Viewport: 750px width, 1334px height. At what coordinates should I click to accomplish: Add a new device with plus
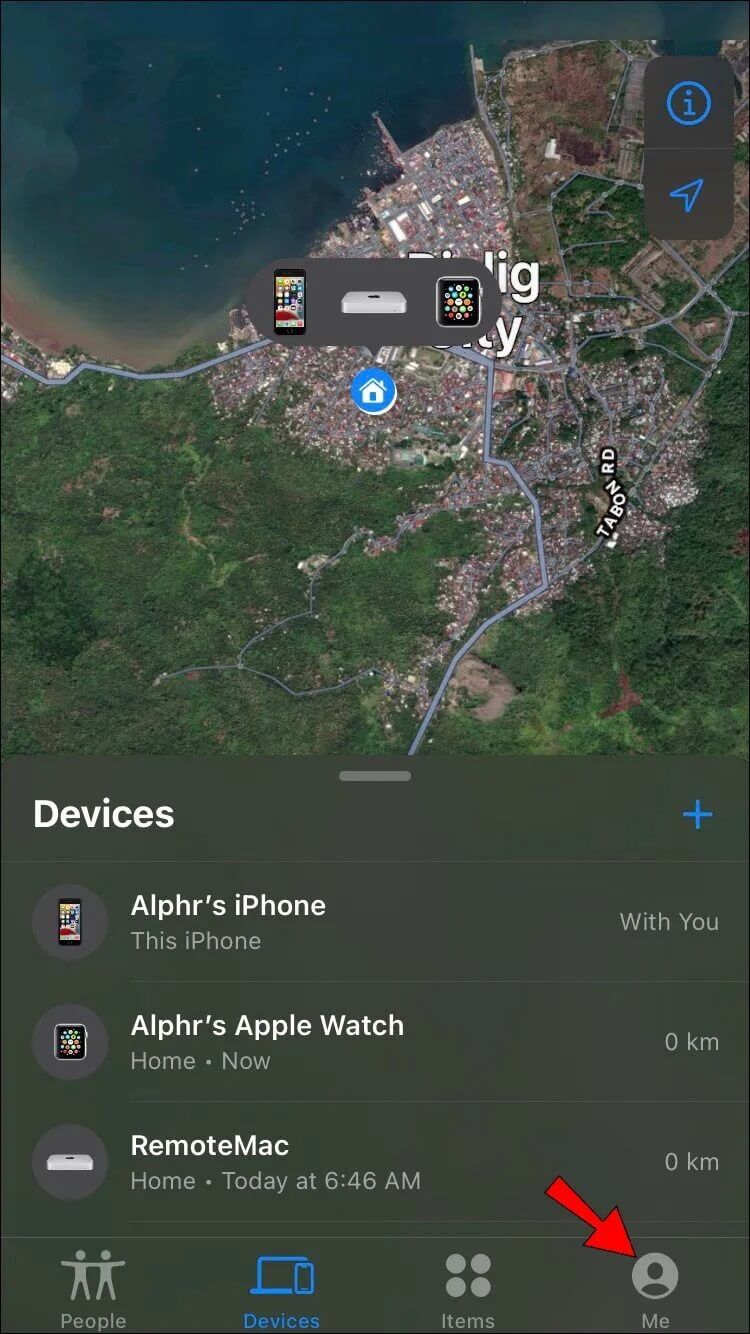tap(697, 815)
